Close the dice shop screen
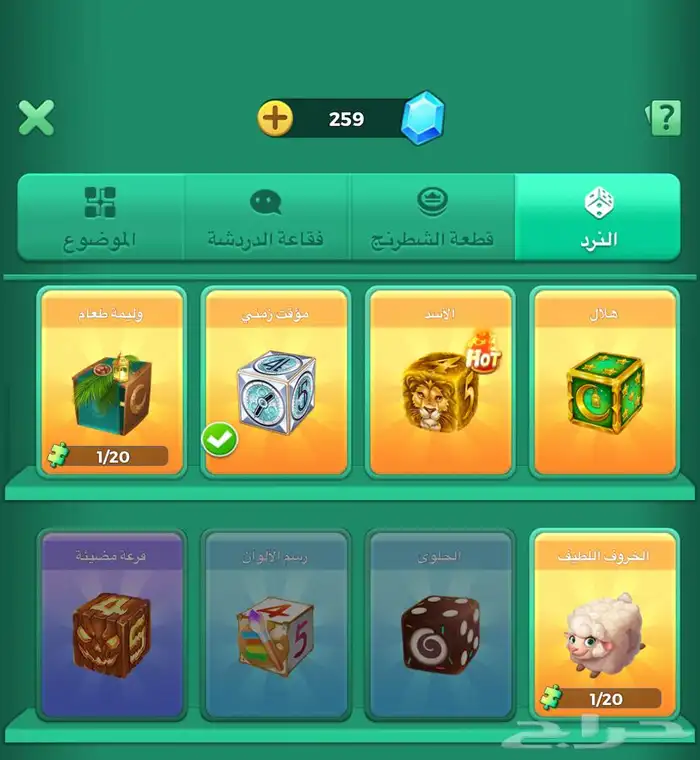The height and width of the screenshot is (760, 700). [37, 118]
